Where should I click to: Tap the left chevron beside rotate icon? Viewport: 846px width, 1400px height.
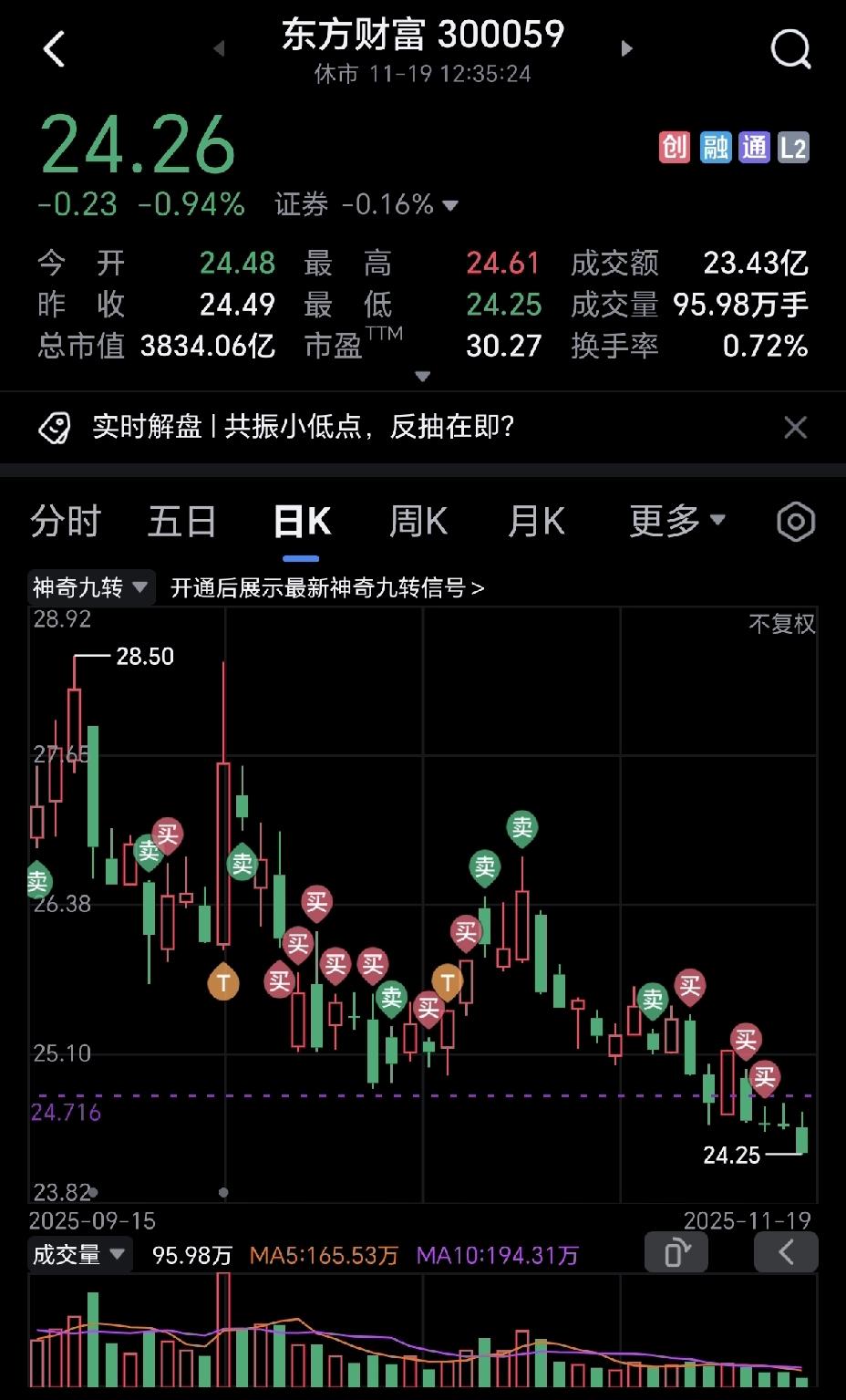point(786,1252)
